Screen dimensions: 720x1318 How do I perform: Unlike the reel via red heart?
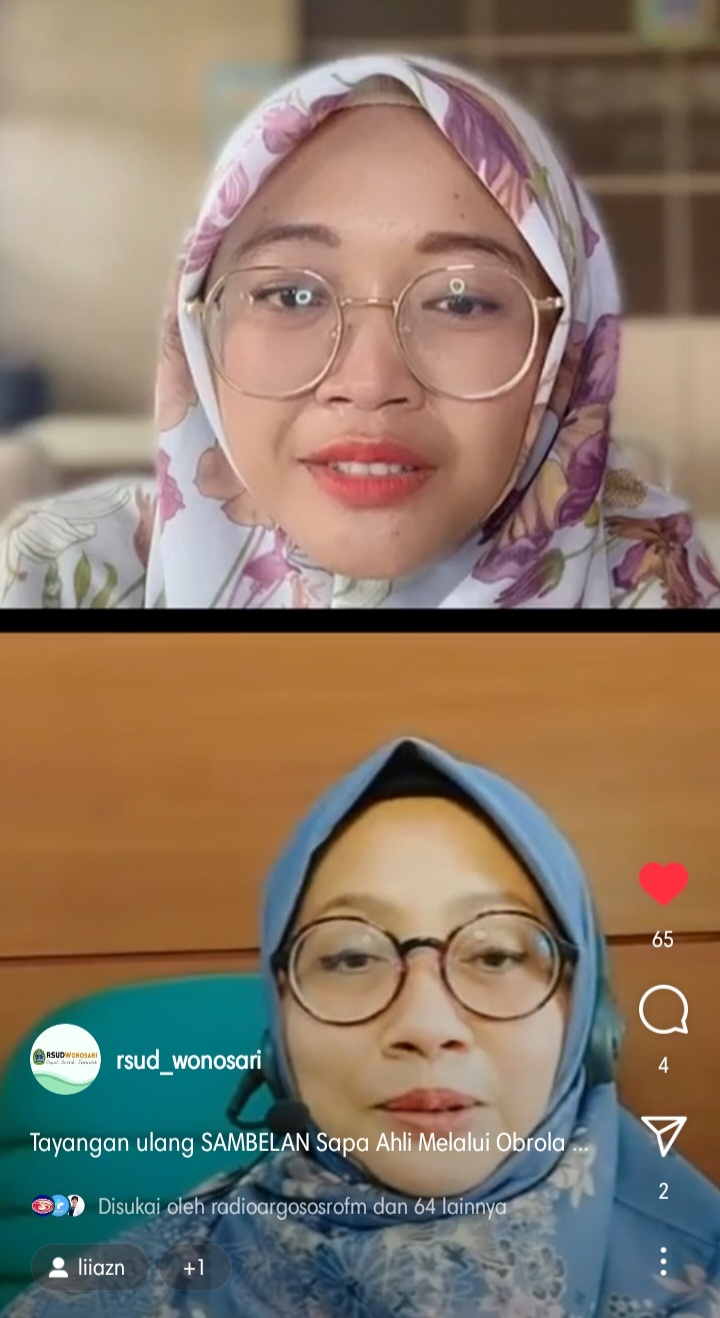pyautogui.click(x=663, y=884)
